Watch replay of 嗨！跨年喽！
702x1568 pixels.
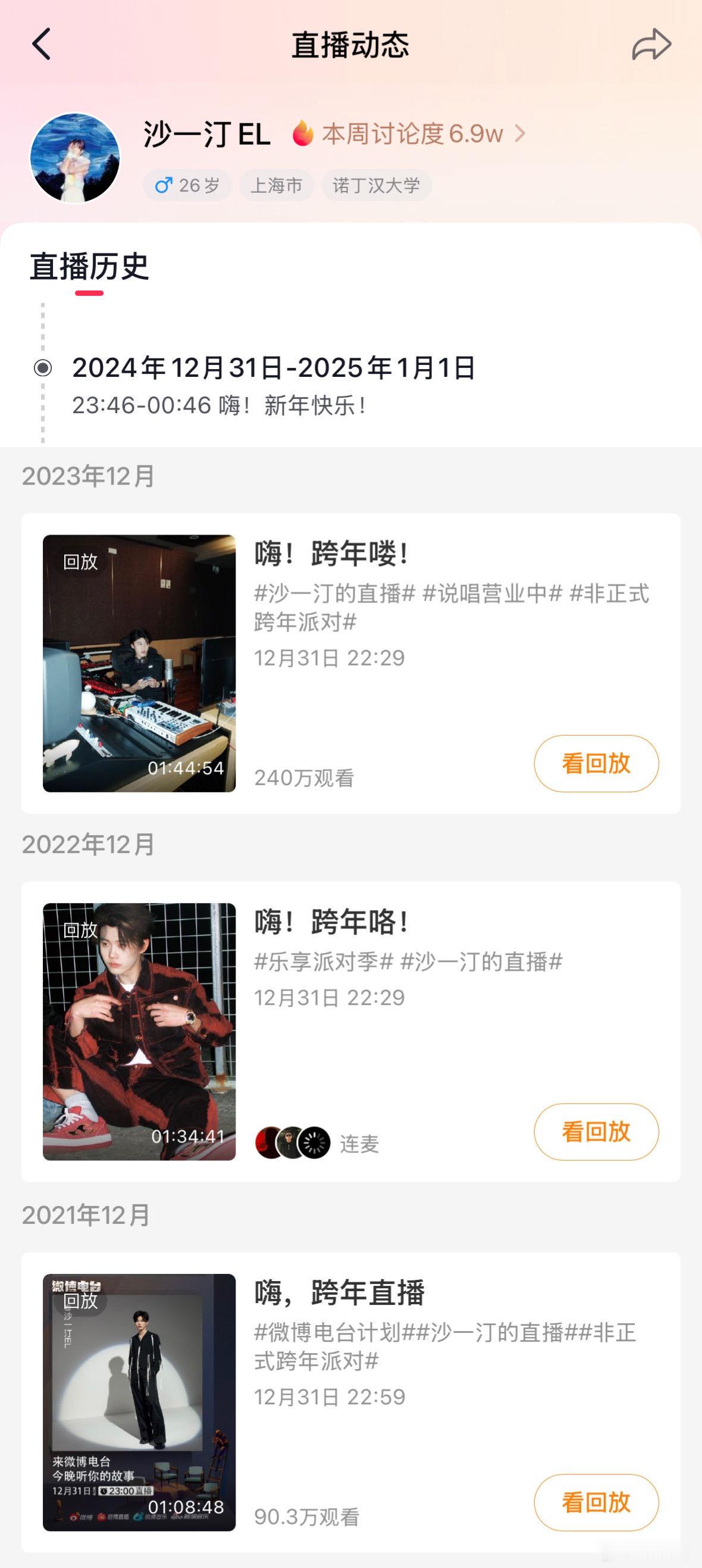(596, 763)
